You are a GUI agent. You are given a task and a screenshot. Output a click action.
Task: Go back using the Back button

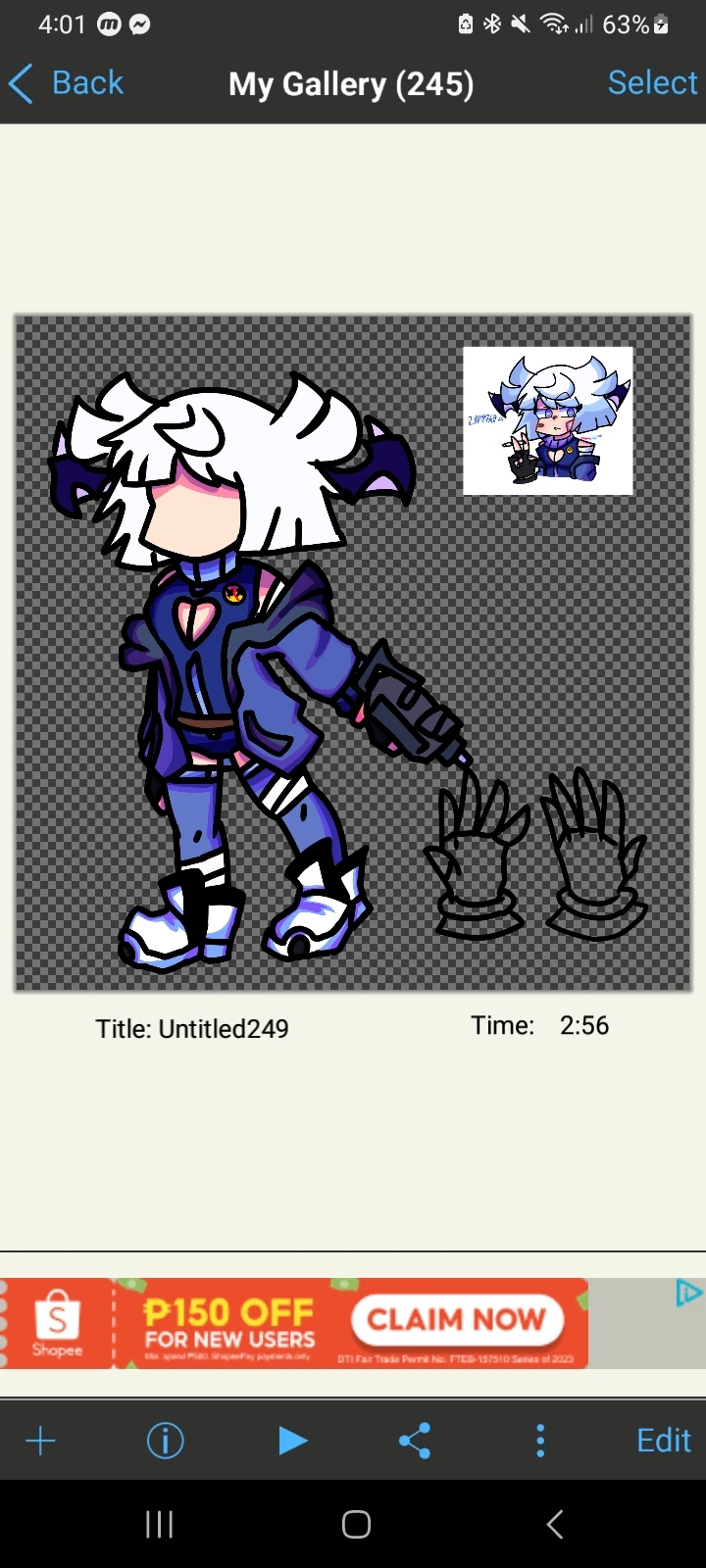[x=67, y=83]
